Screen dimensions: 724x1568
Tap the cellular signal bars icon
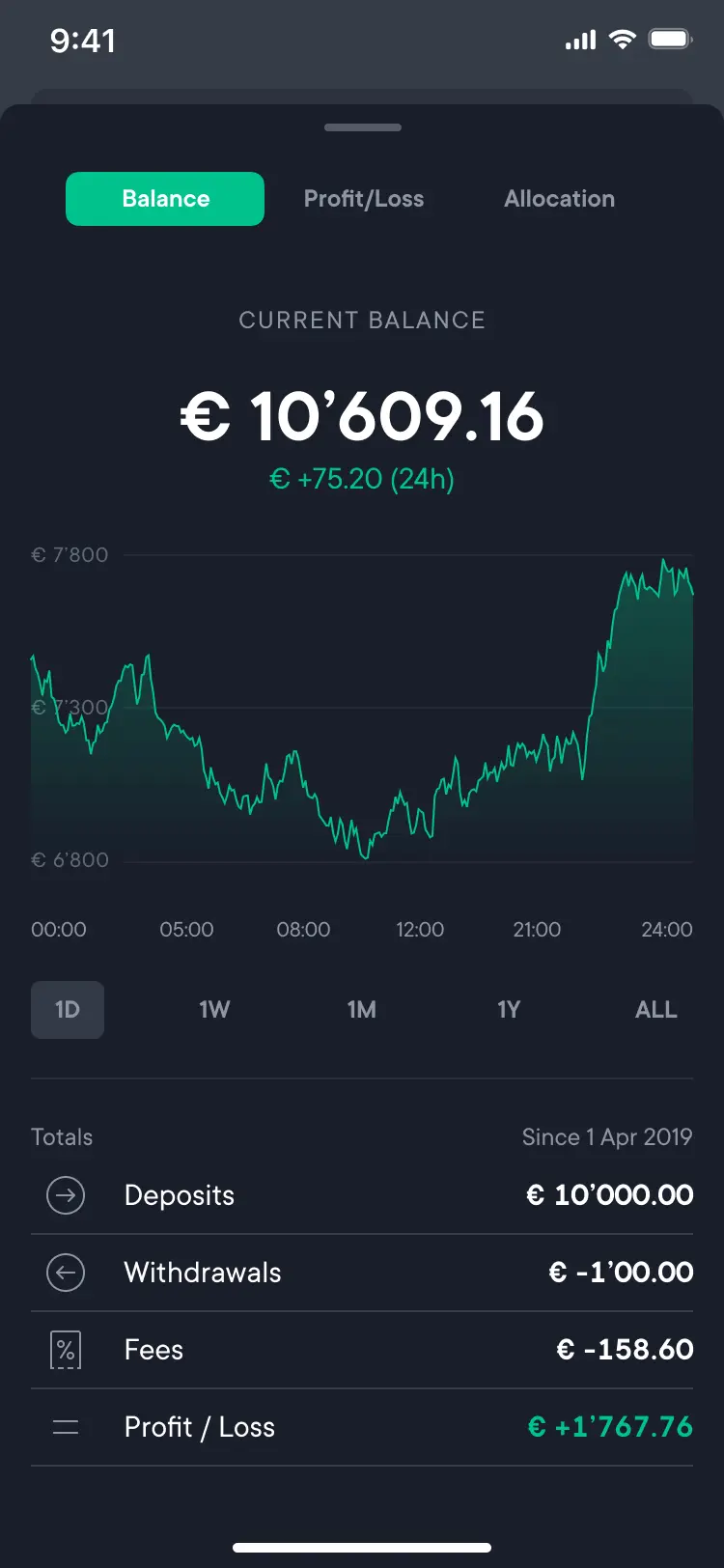579,39
